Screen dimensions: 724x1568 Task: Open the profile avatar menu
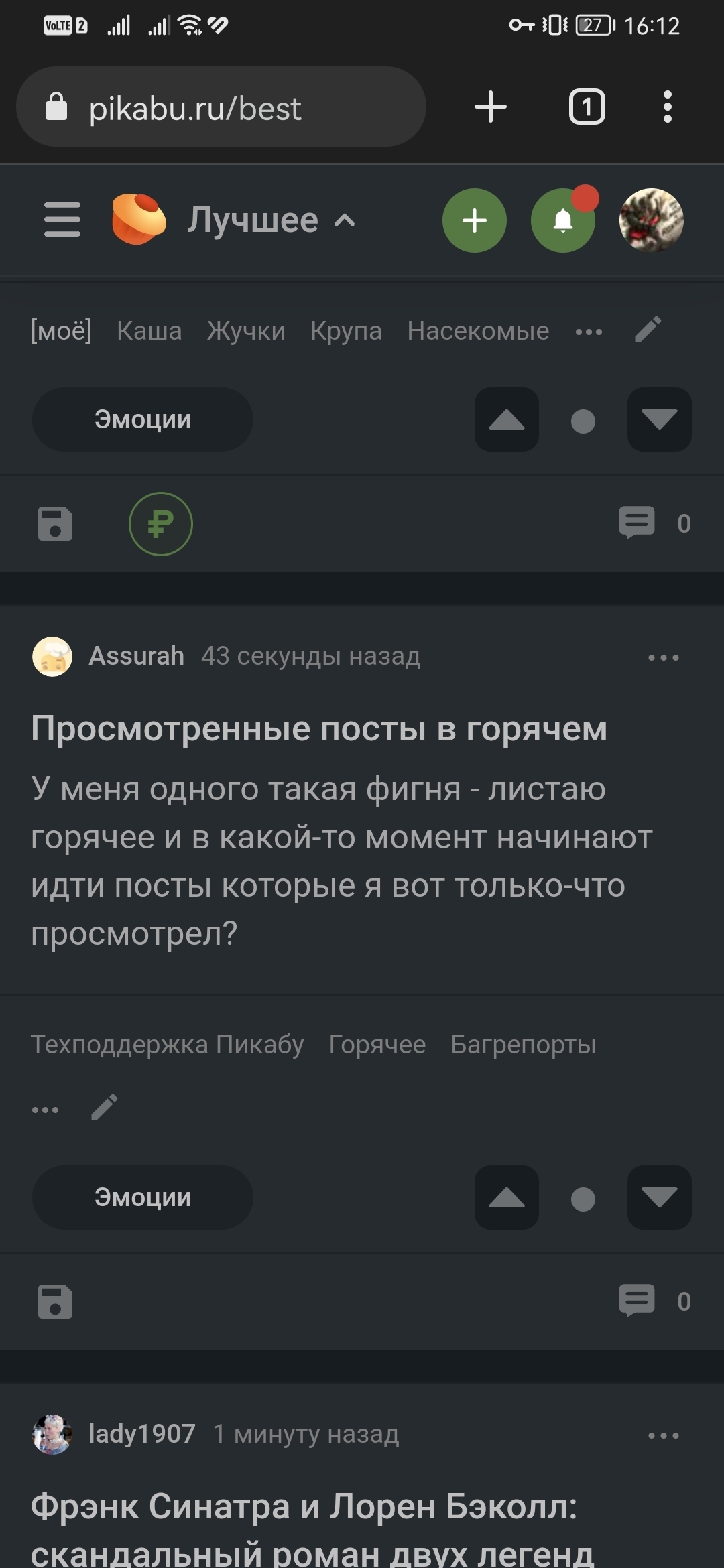[651, 220]
